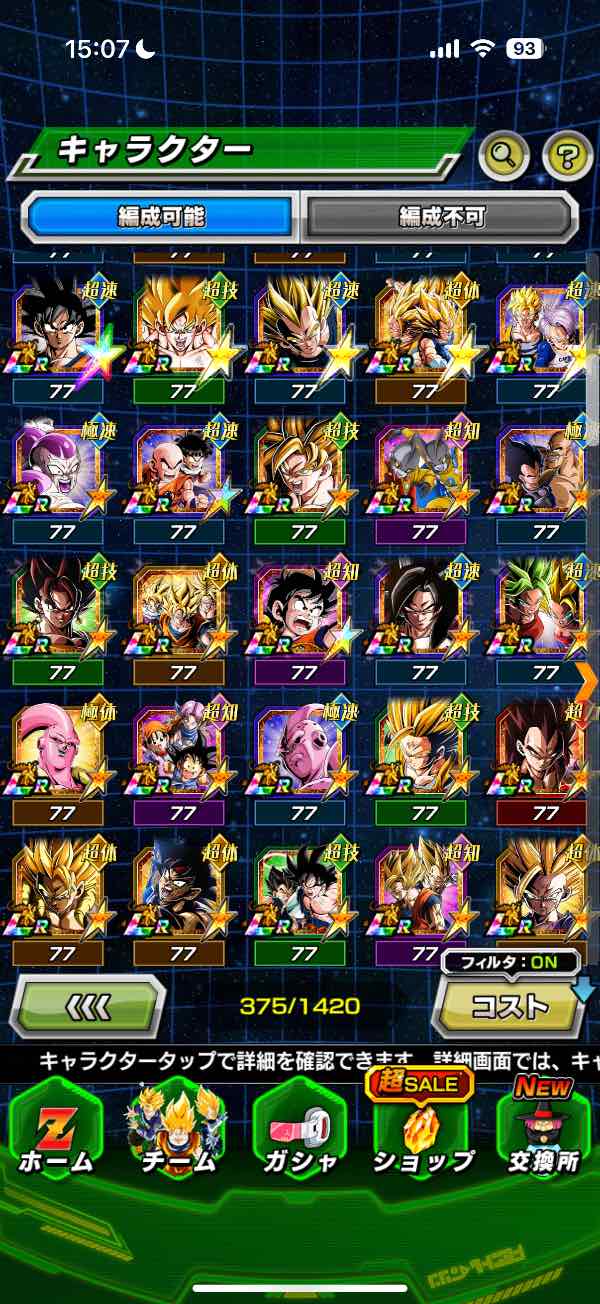600x1304 pixels.
Task: Open the ショップ with SALE badge
Action: coord(423,1132)
